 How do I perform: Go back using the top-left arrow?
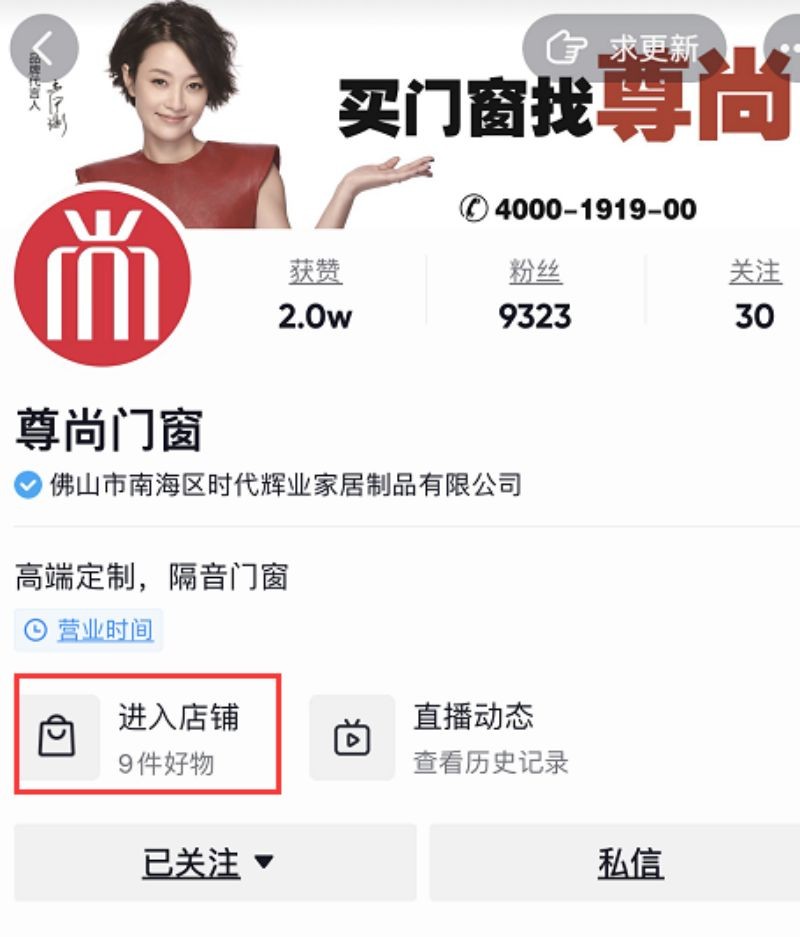(x=43, y=48)
